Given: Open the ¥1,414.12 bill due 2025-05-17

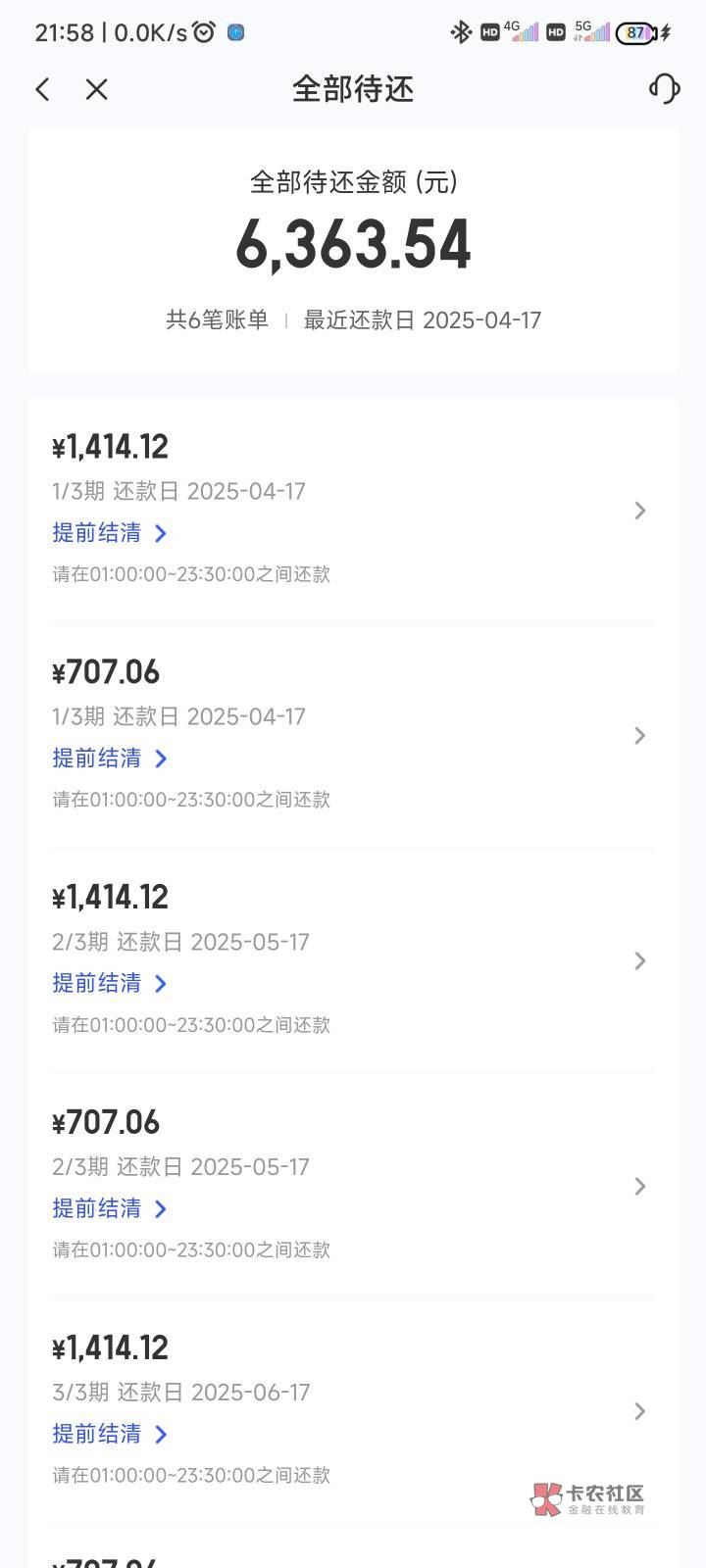Looking at the screenshot, I should (x=353, y=961).
